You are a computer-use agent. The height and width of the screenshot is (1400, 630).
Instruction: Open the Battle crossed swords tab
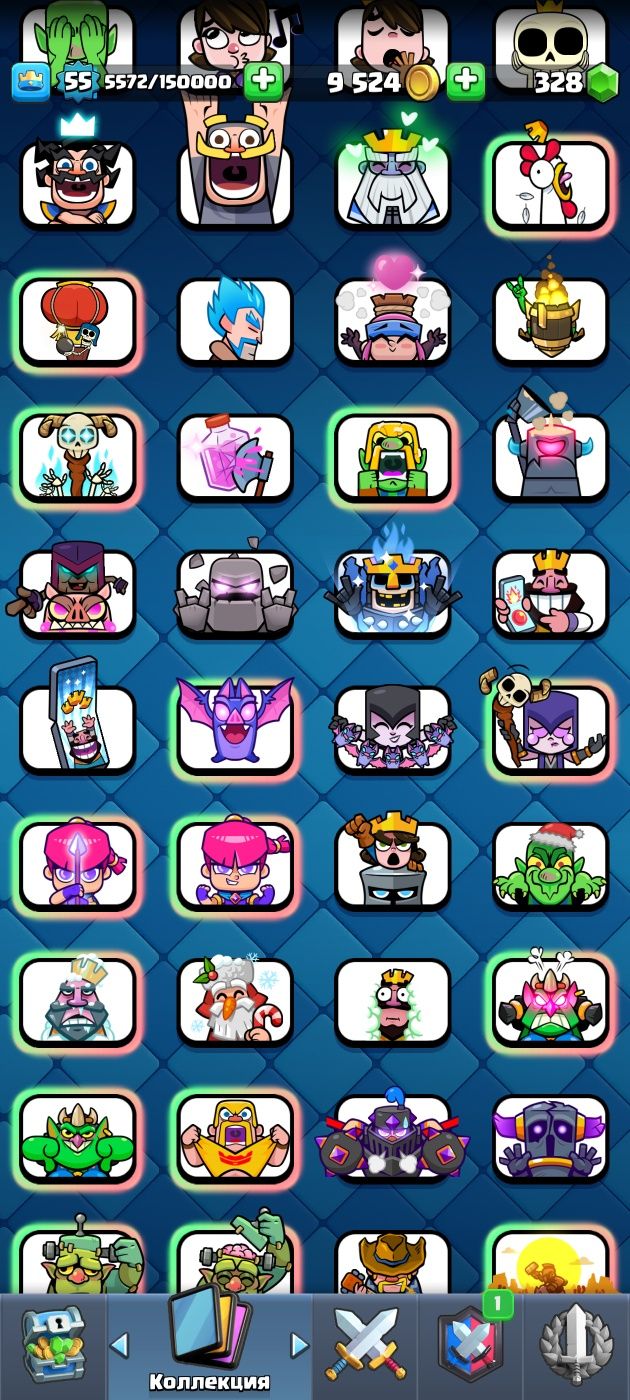tap(365, 1346)
